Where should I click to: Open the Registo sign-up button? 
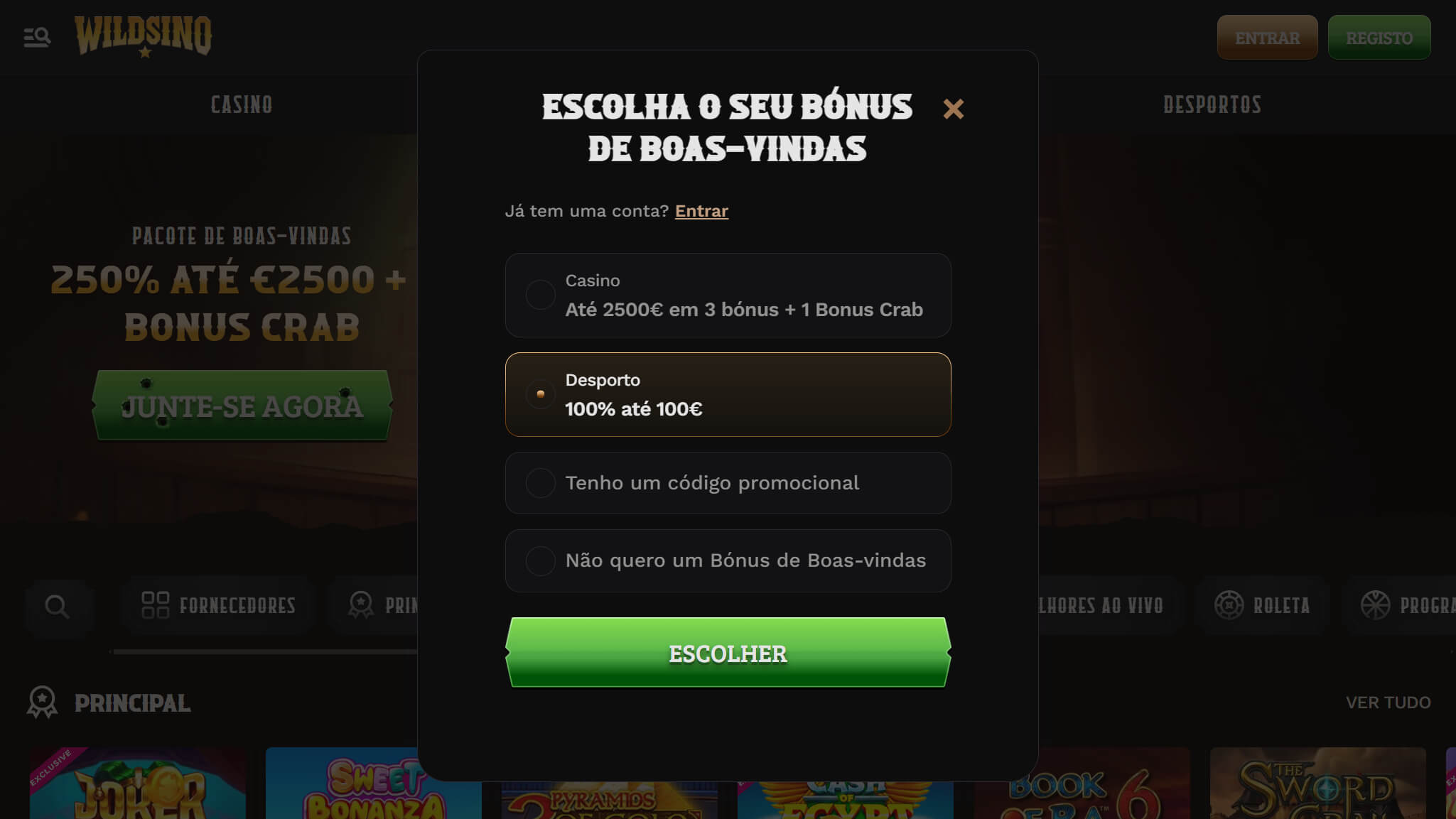point(1379,38)
